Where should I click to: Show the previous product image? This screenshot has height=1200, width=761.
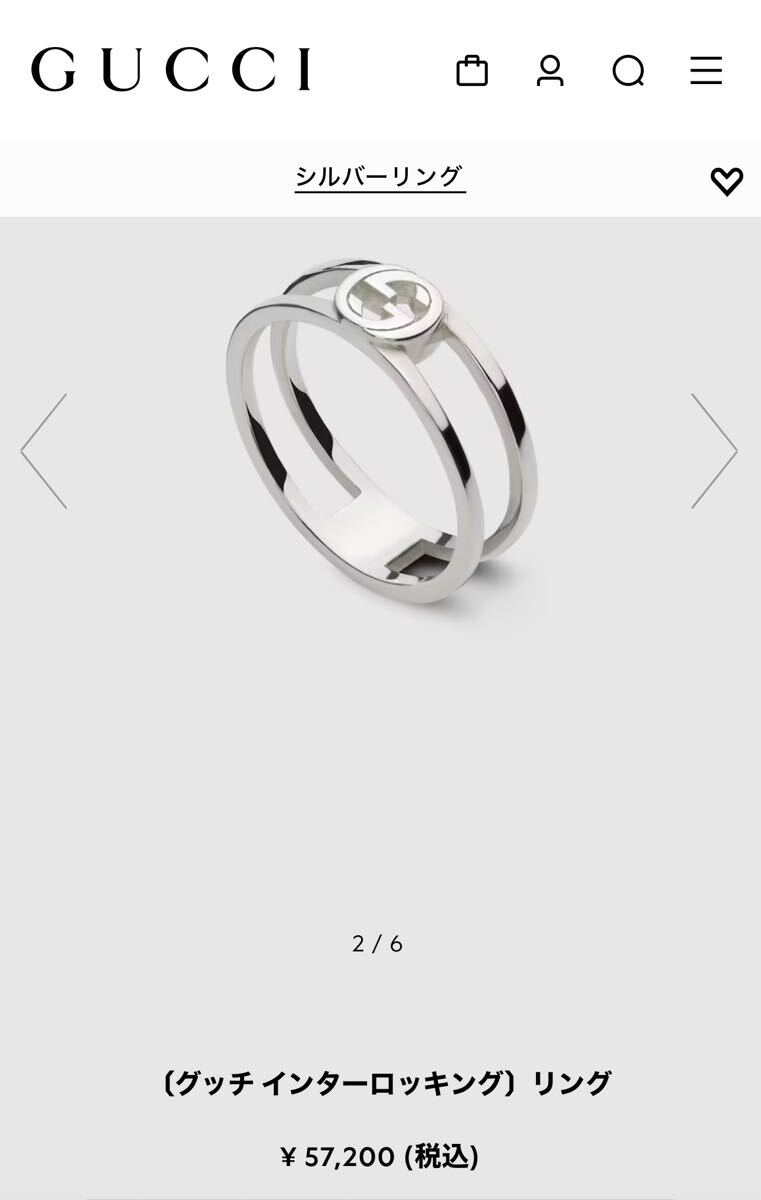[x=44, y=451]
